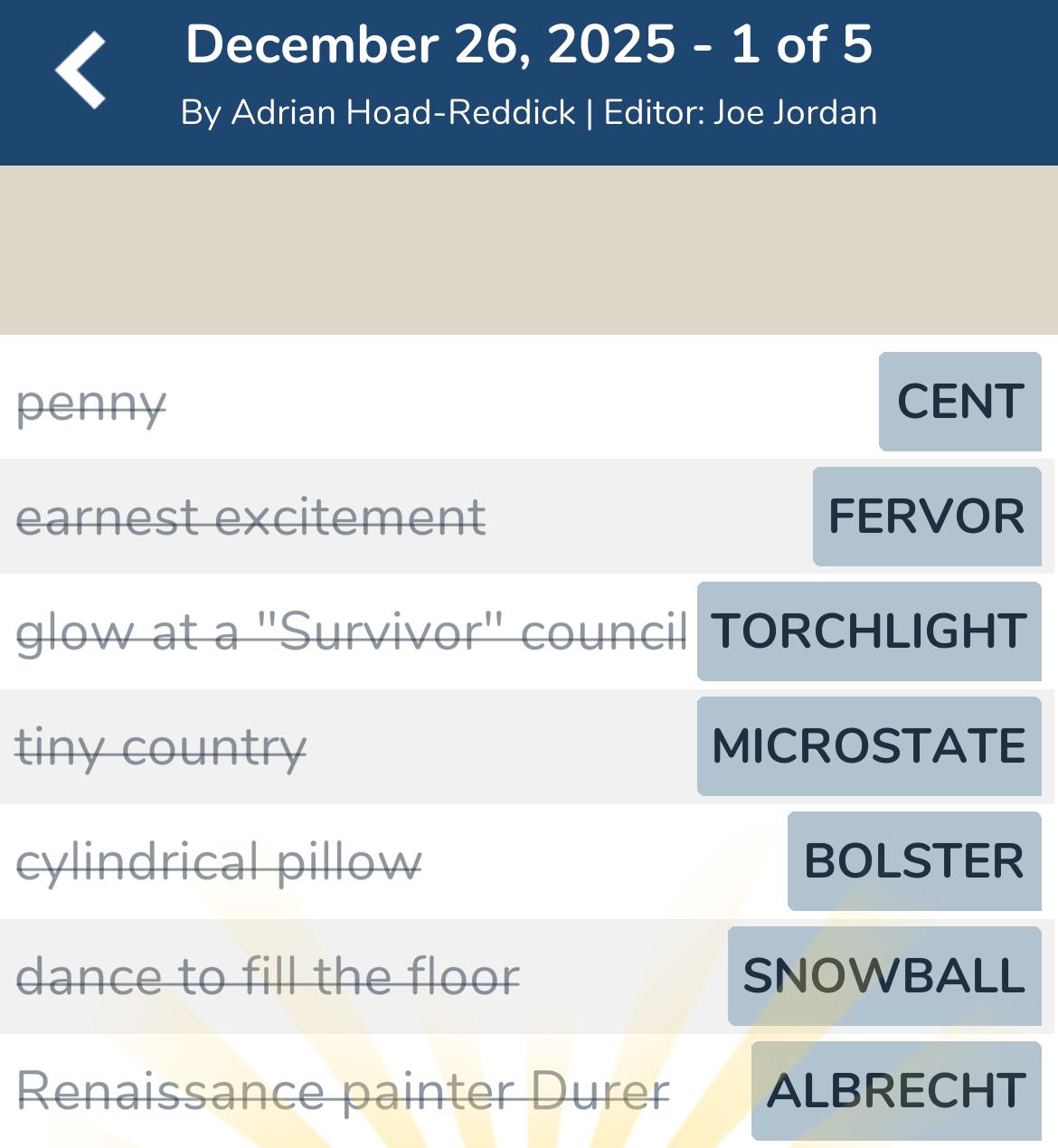The image size is (1058, 1148).
Task: Click the editor name 'Joe Jordan'
Action: pos(793,112)
